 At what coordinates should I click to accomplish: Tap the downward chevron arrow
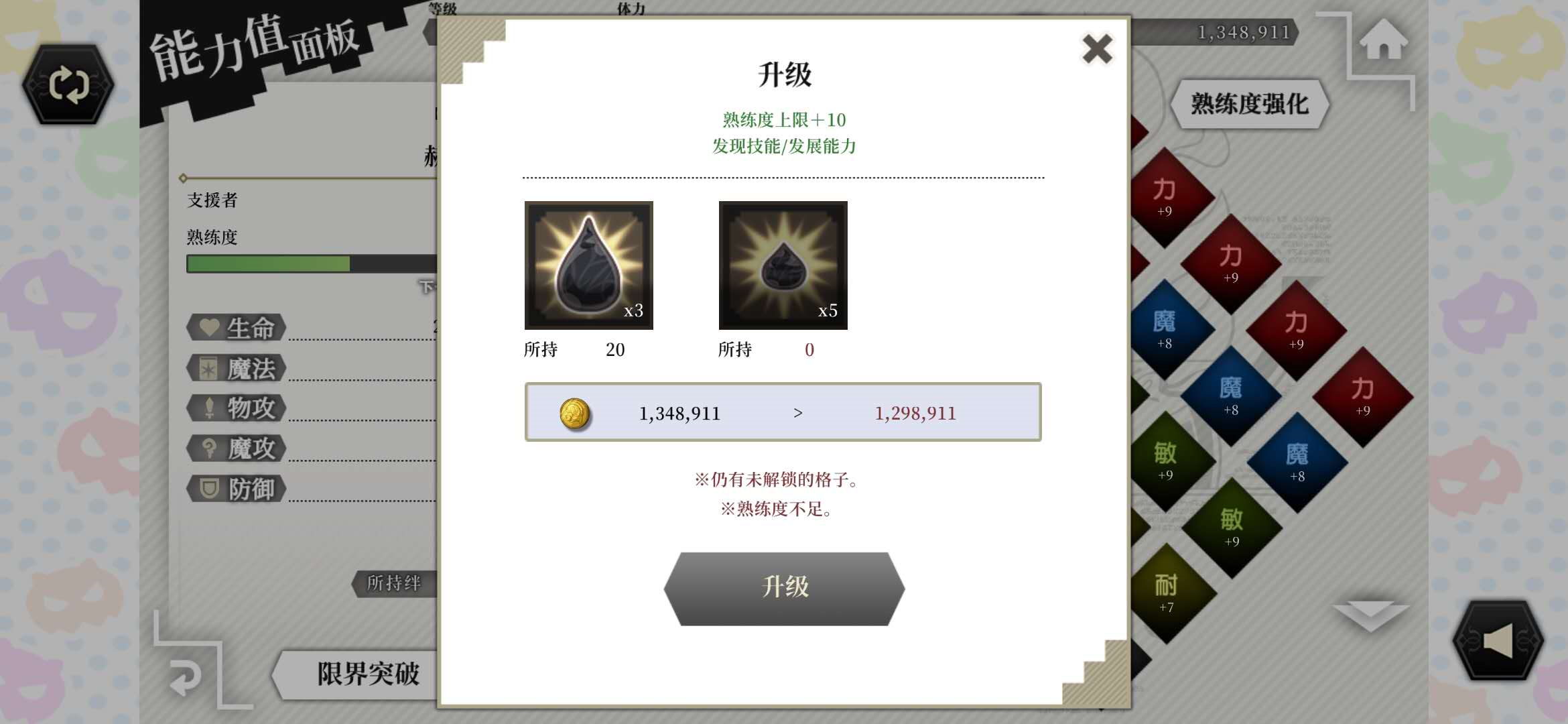pyautogui.click(x=1370, y=615)
